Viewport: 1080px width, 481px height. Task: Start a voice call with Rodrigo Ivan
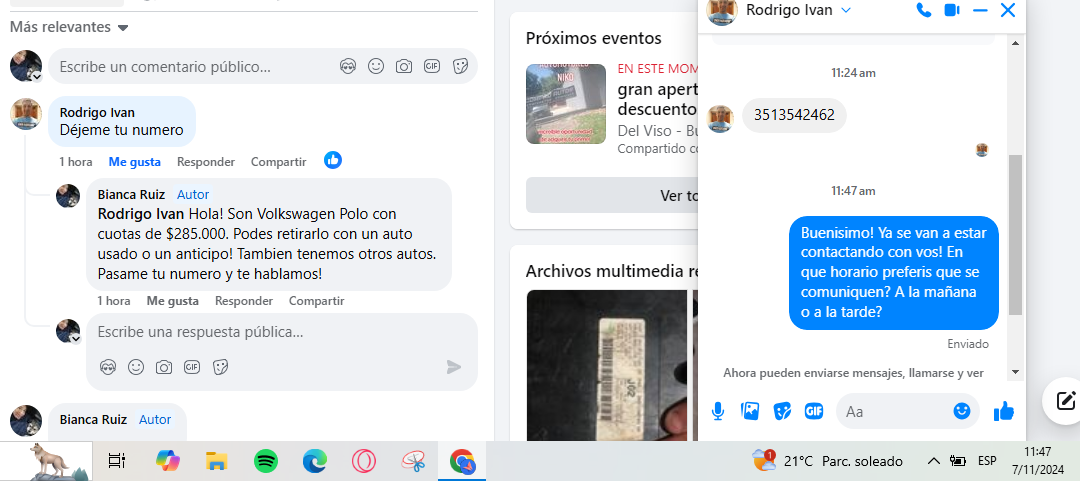pyautogui.click(x=924, y=10)
